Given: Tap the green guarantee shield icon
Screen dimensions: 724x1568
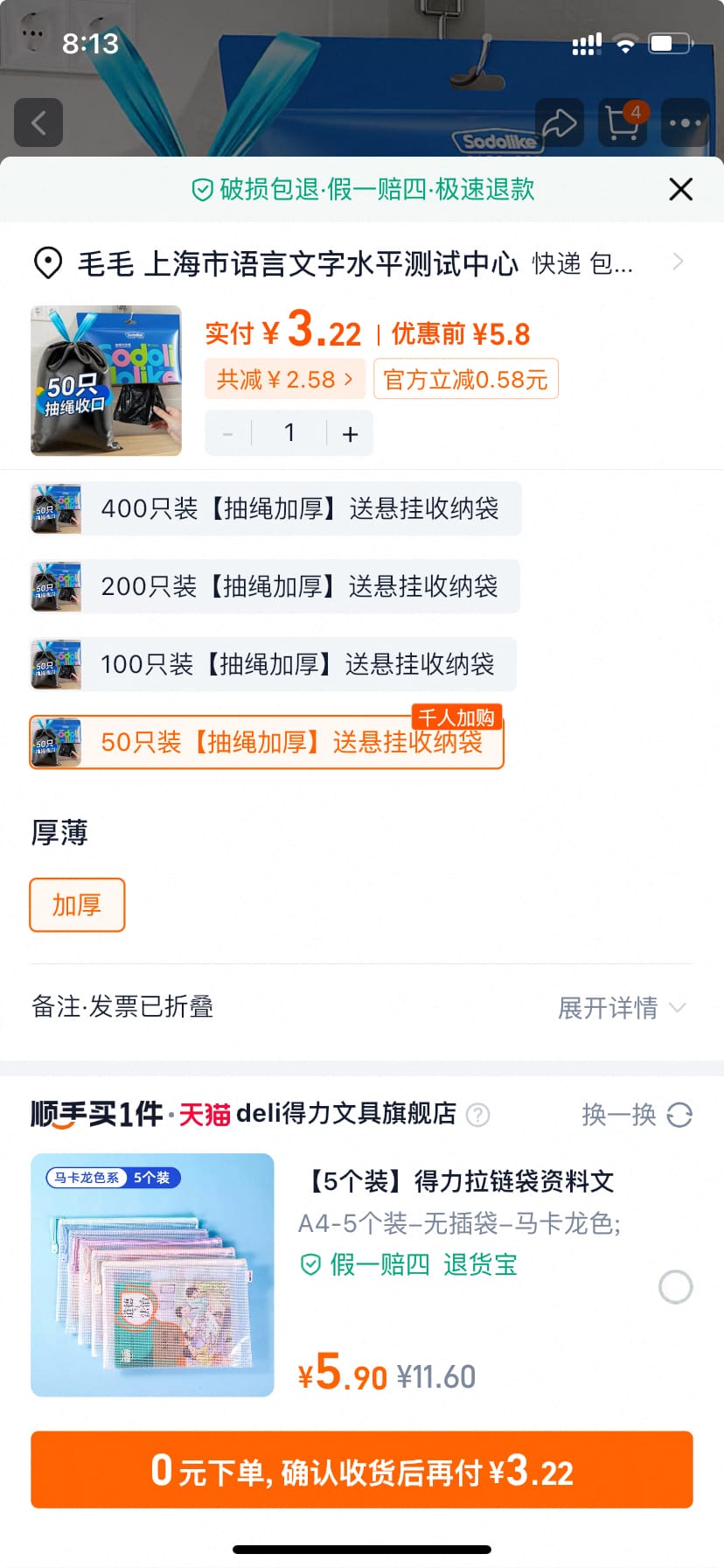Looking at the screenshot, I should pyautogui.click(x=203, y=189).
